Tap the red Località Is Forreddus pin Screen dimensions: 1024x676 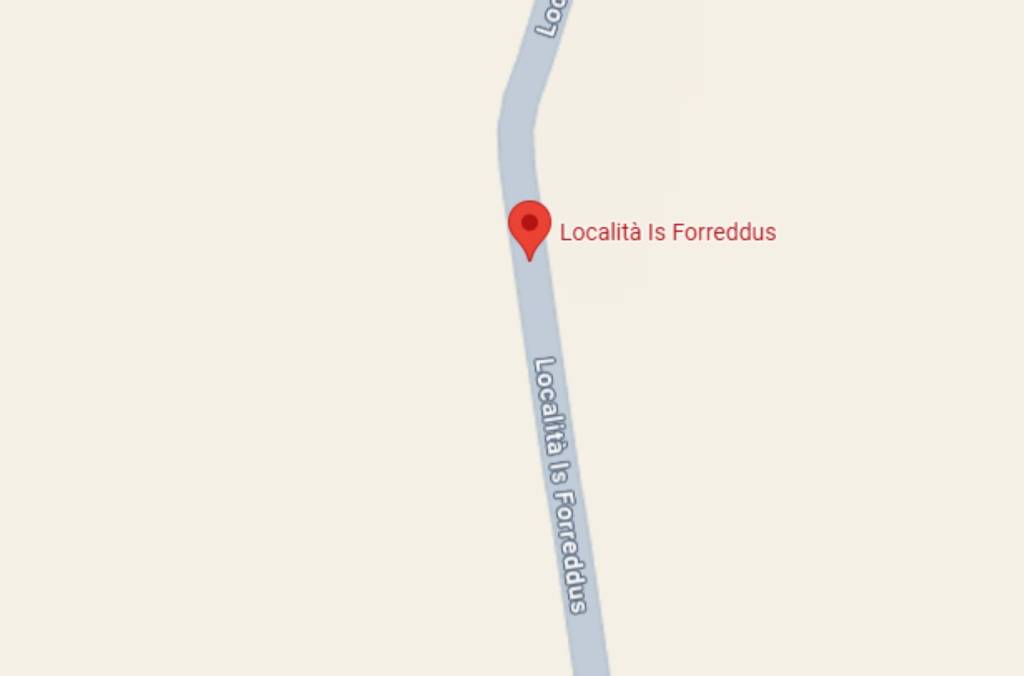tap(529, 225)
